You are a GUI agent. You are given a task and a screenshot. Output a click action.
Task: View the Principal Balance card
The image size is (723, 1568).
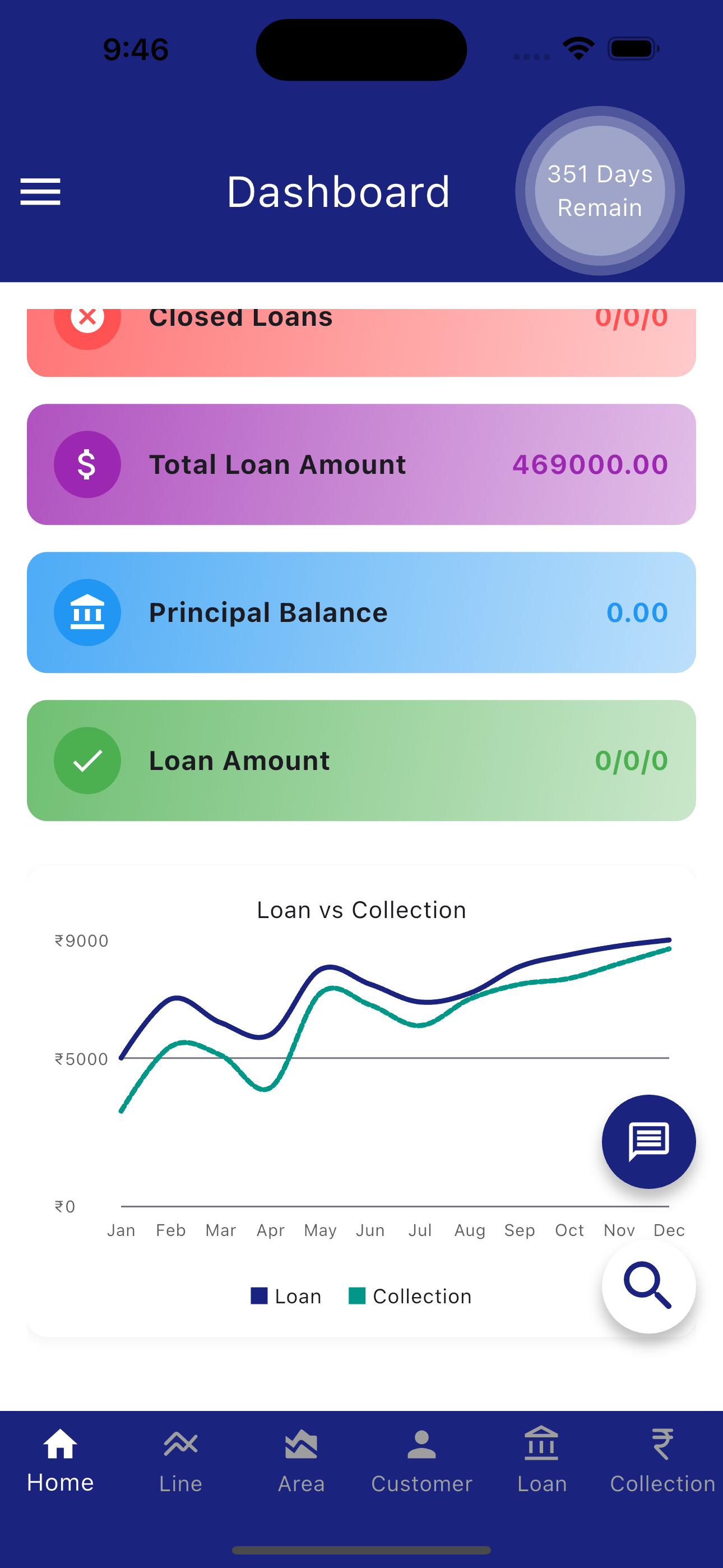[361, 612]
